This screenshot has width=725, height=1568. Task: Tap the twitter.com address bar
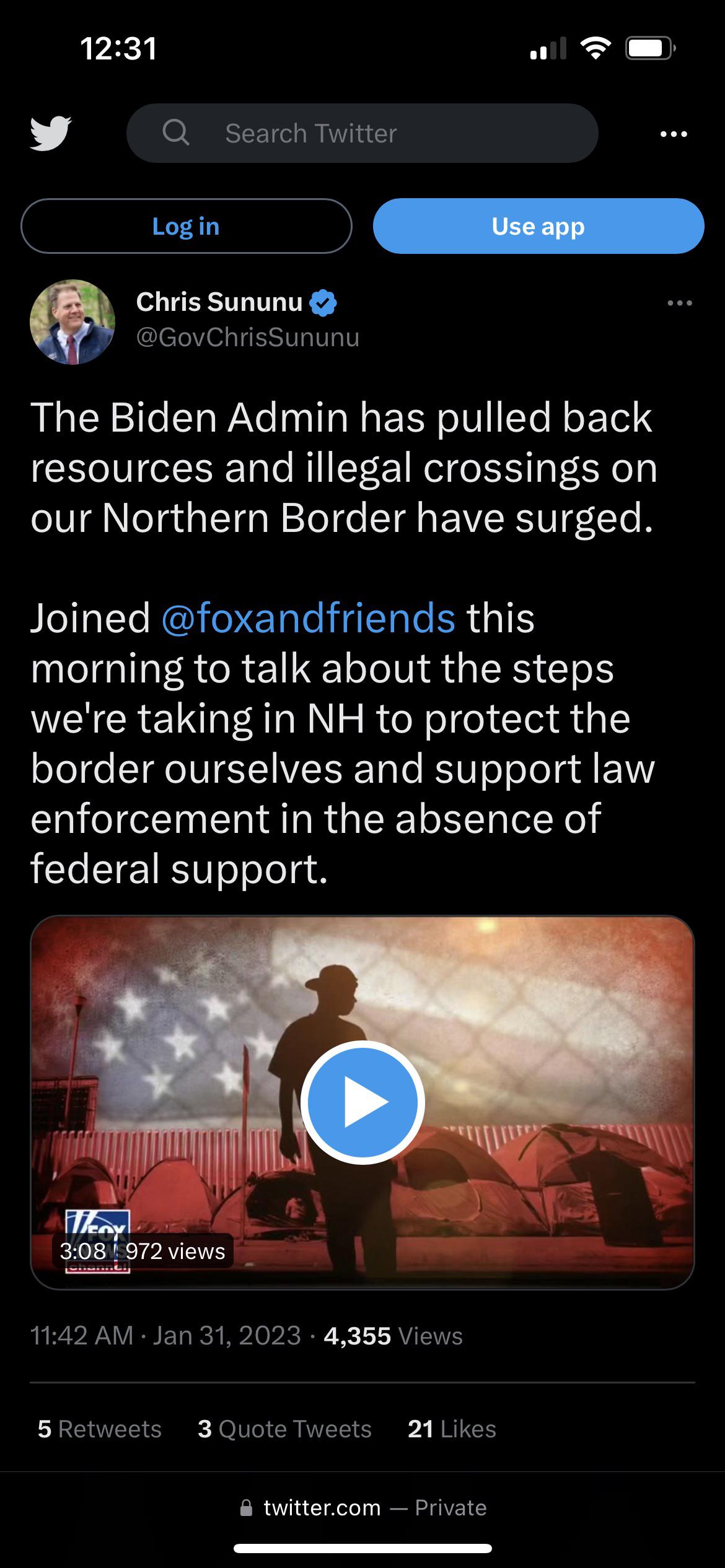coord(362,1507)
